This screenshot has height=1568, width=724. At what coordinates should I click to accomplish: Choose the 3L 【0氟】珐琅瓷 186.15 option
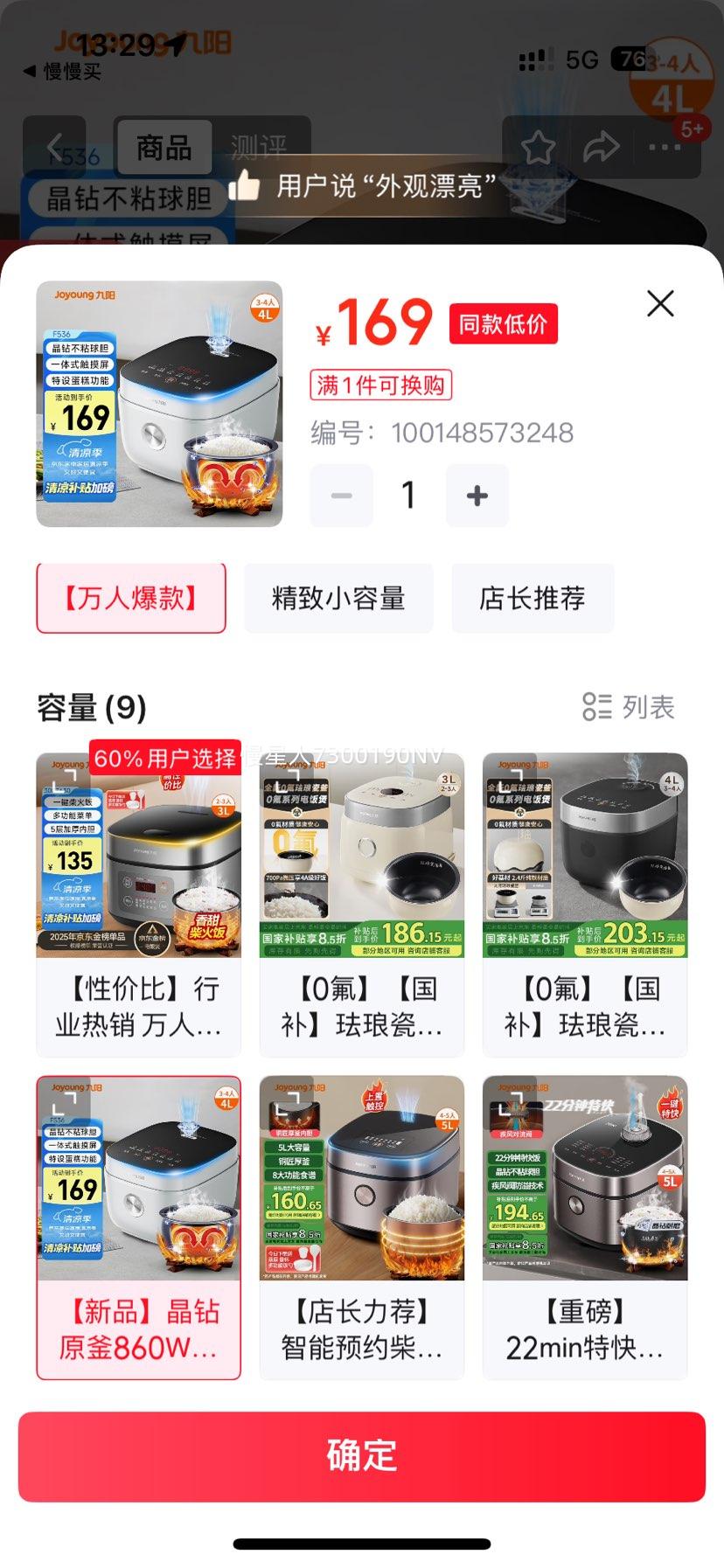pos(361,905)
